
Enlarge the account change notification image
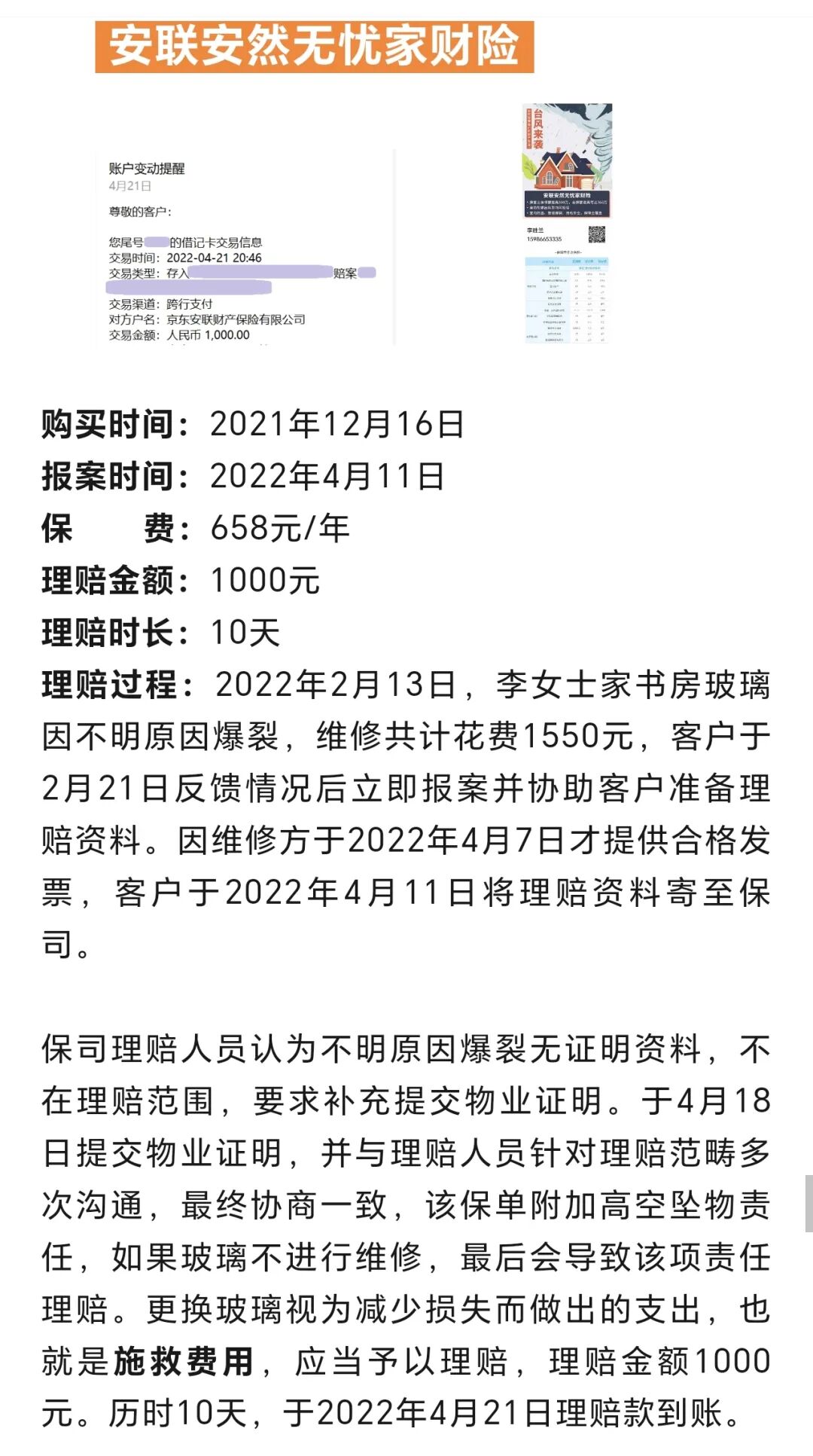pyautogui.click(x=245, y=249)
